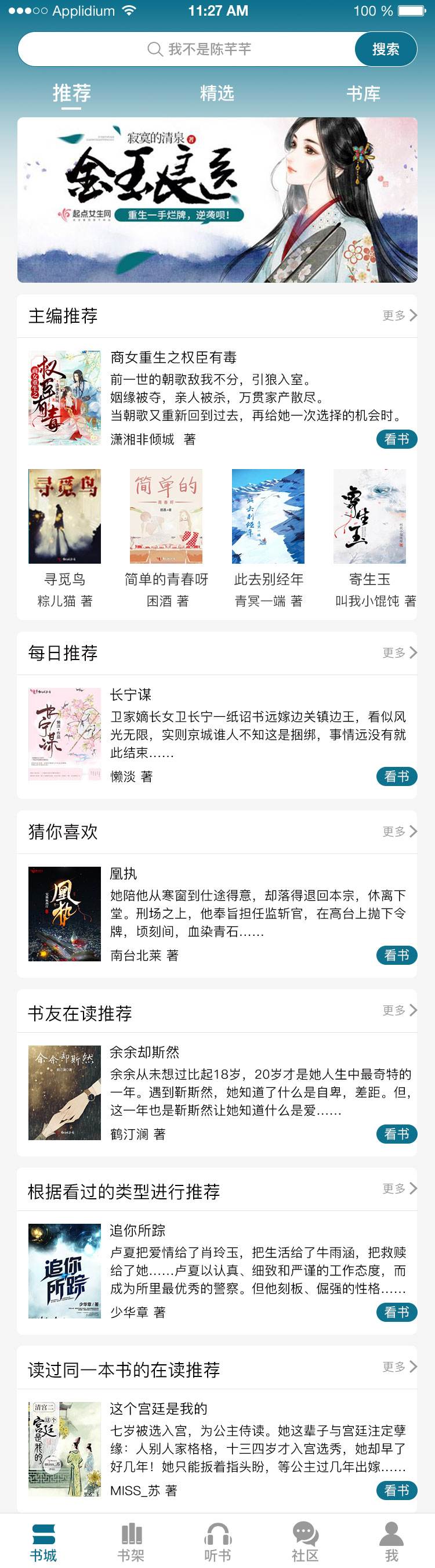Tap the 搜索 button
This screenshot has height=1568, width=435.
[x=385, y=49]
